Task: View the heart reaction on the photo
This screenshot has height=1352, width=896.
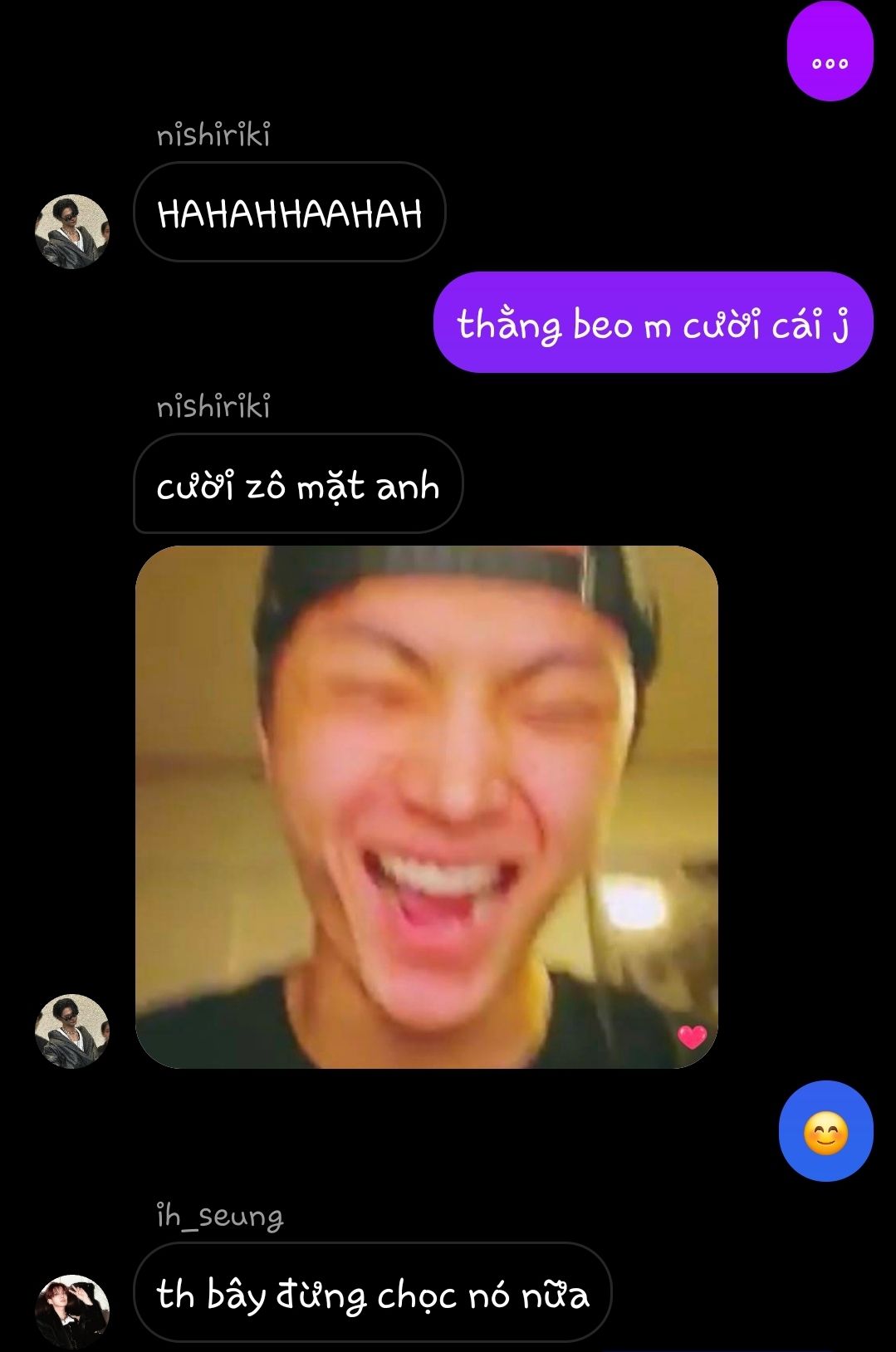Action: click(692, 1036)
